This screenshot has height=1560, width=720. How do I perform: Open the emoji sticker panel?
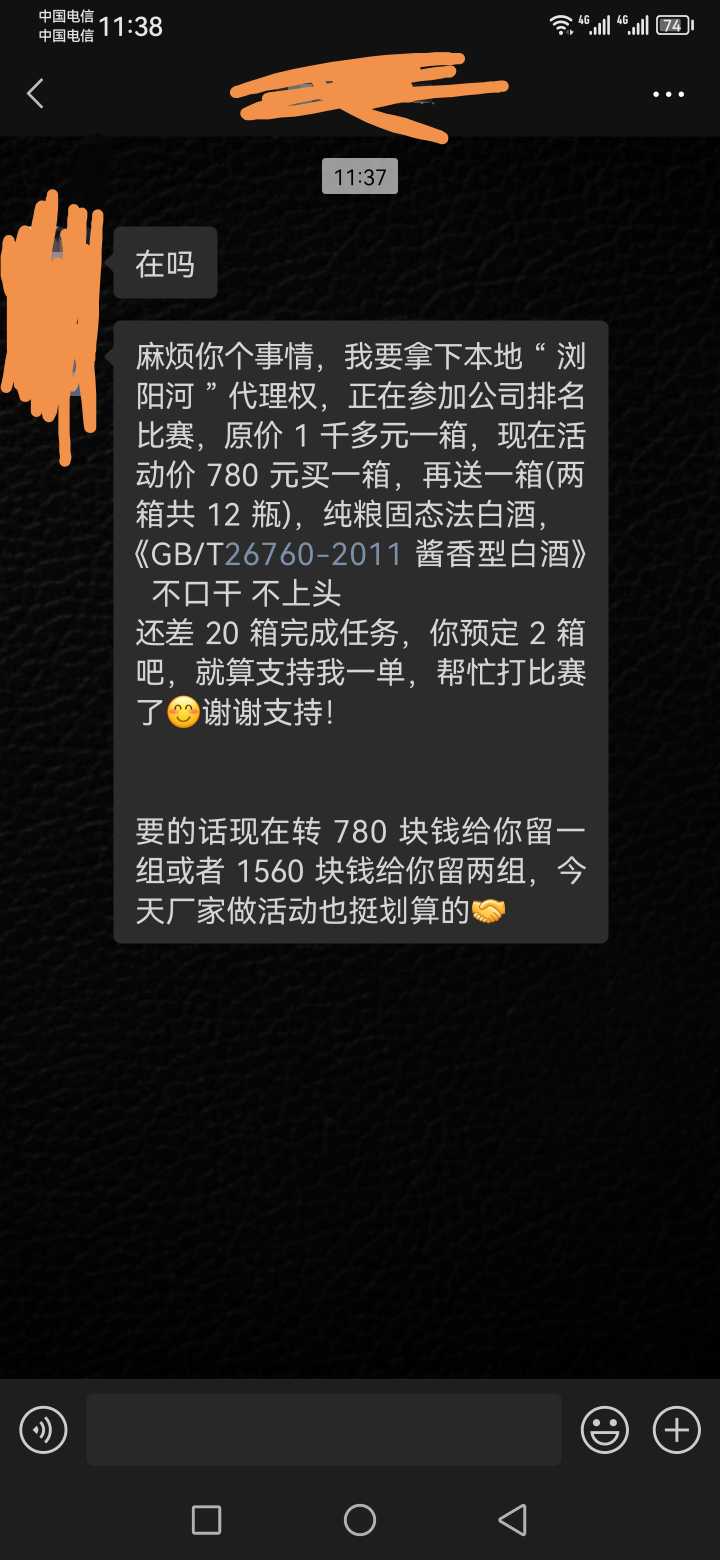click(605, 1430)
